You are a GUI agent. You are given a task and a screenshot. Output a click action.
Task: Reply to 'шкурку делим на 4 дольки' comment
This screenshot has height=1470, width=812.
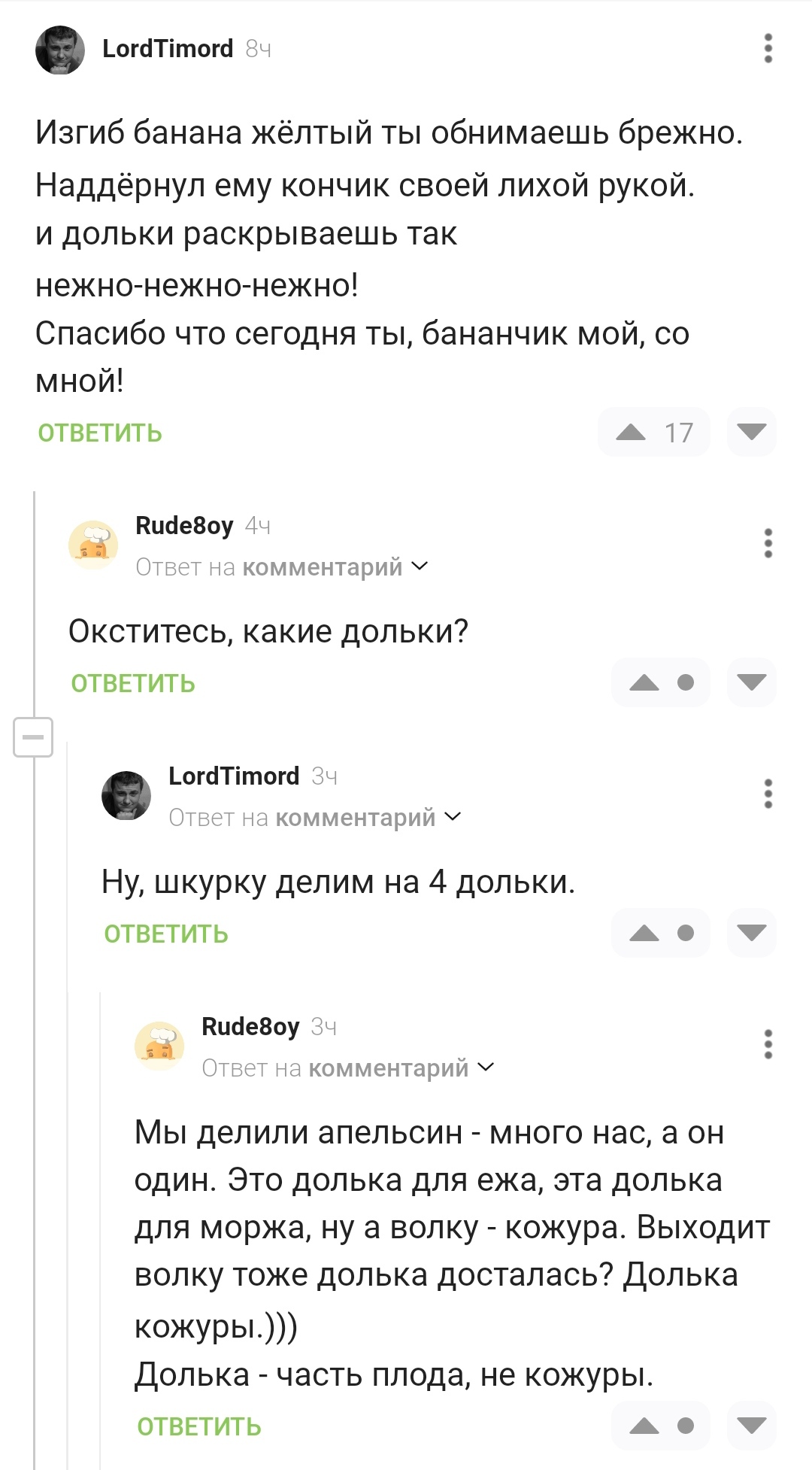point(166,934)
